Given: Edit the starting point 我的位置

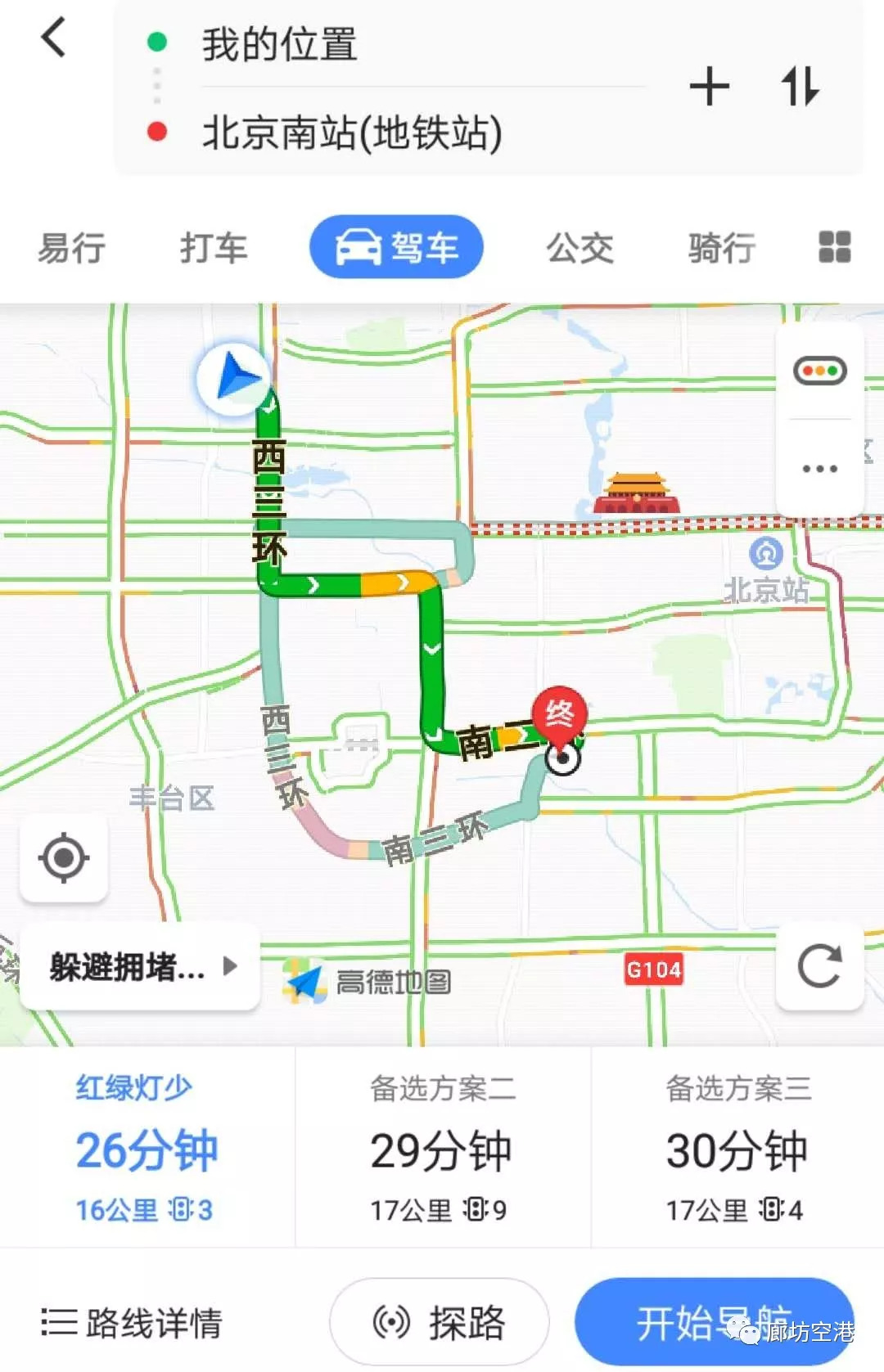Looking at the screenshot, I should [280, 44].
